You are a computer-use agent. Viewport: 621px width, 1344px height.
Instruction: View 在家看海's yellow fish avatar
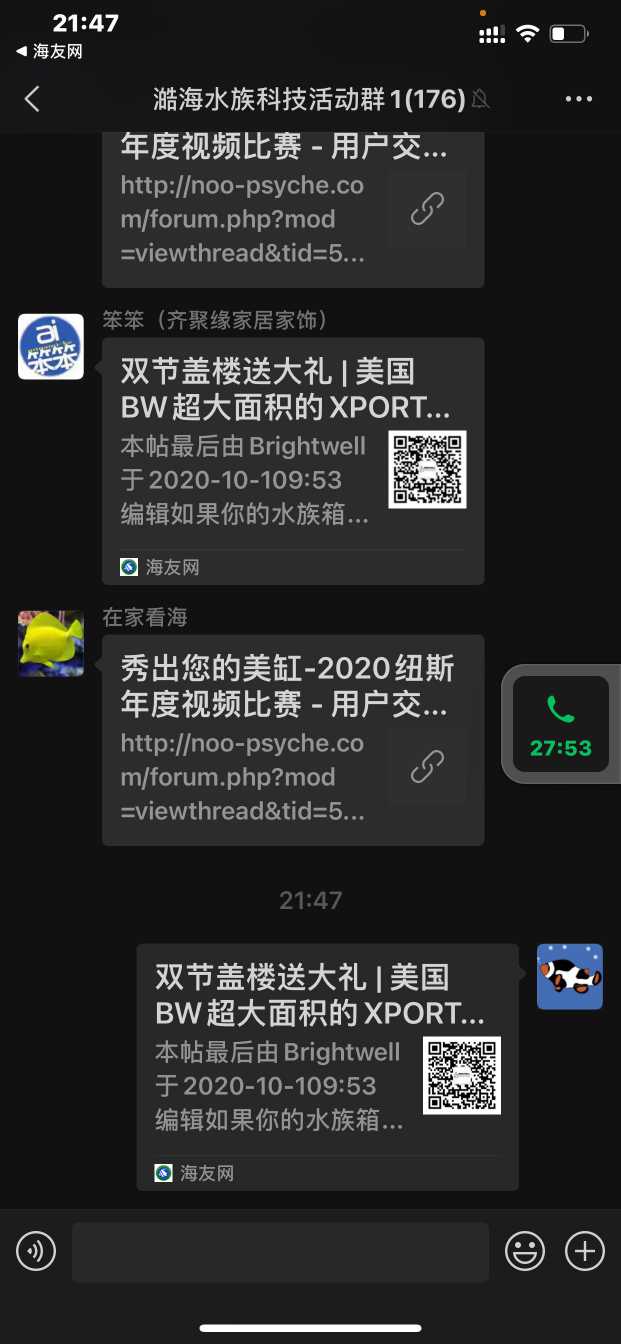[51, 643]
